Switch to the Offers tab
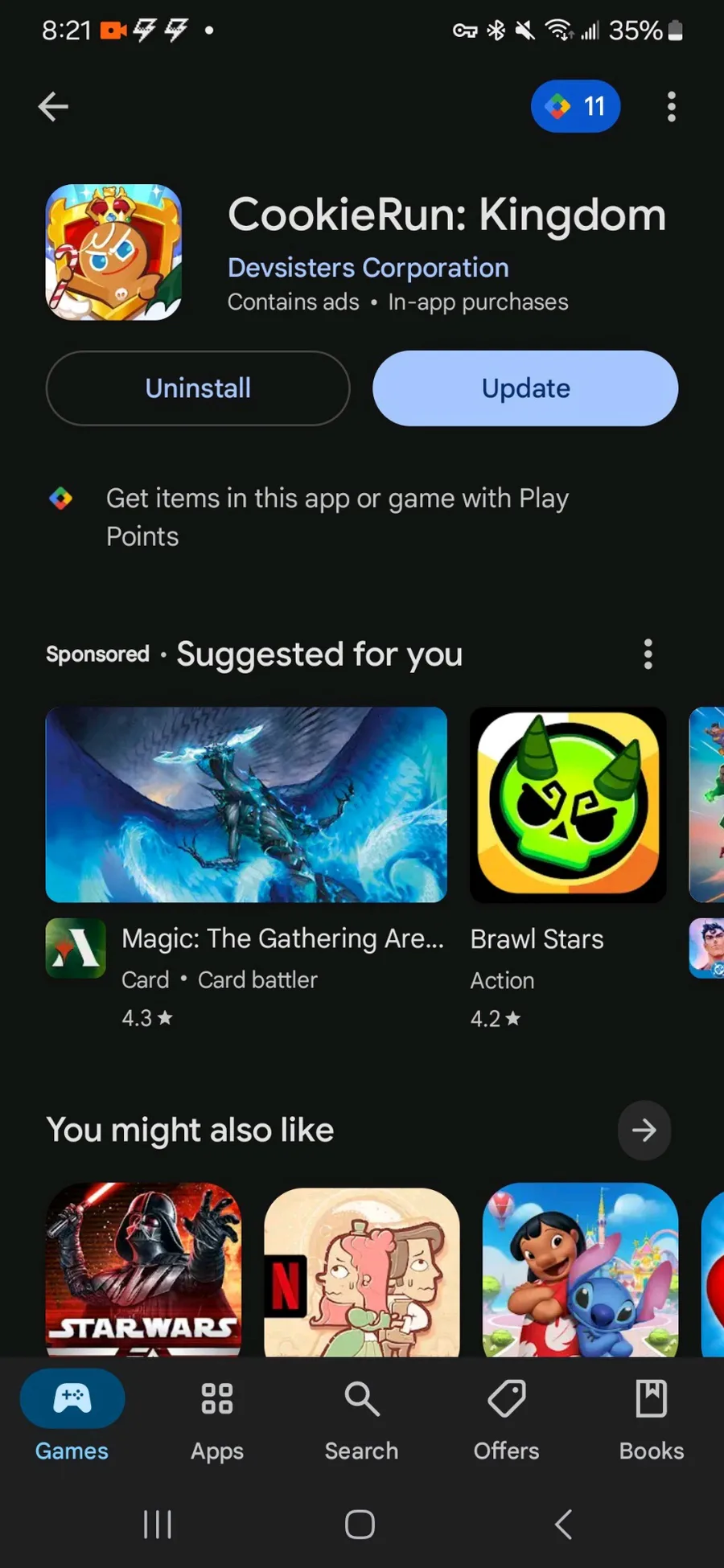Image resolution: width=724 pixels, height=1568 pixels. click(x=507, y=1417)
